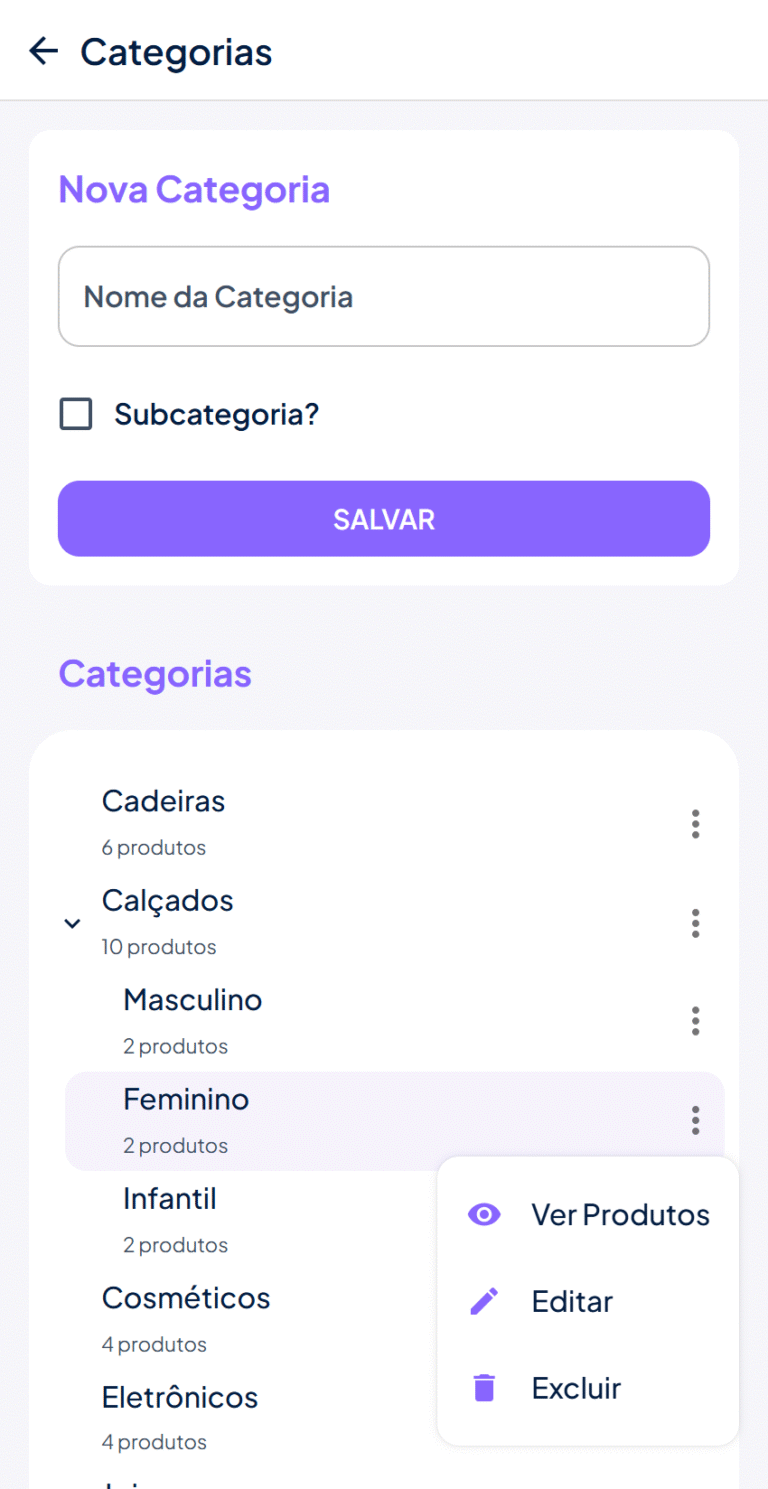Select Ver Produtos from the menu
This screenshot has width=768, height=1489.
point(588,1215)
